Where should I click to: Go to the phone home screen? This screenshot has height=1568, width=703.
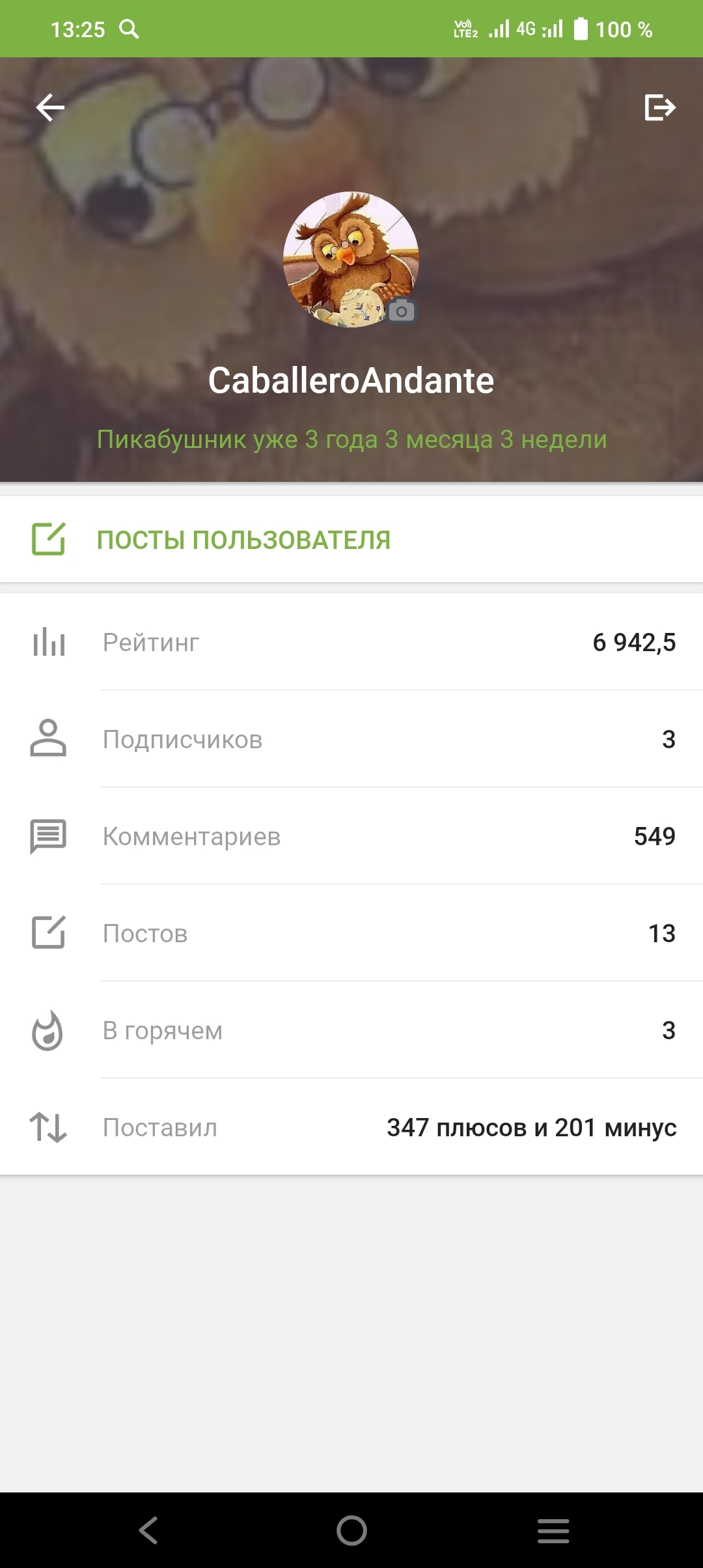[351, 1530]
